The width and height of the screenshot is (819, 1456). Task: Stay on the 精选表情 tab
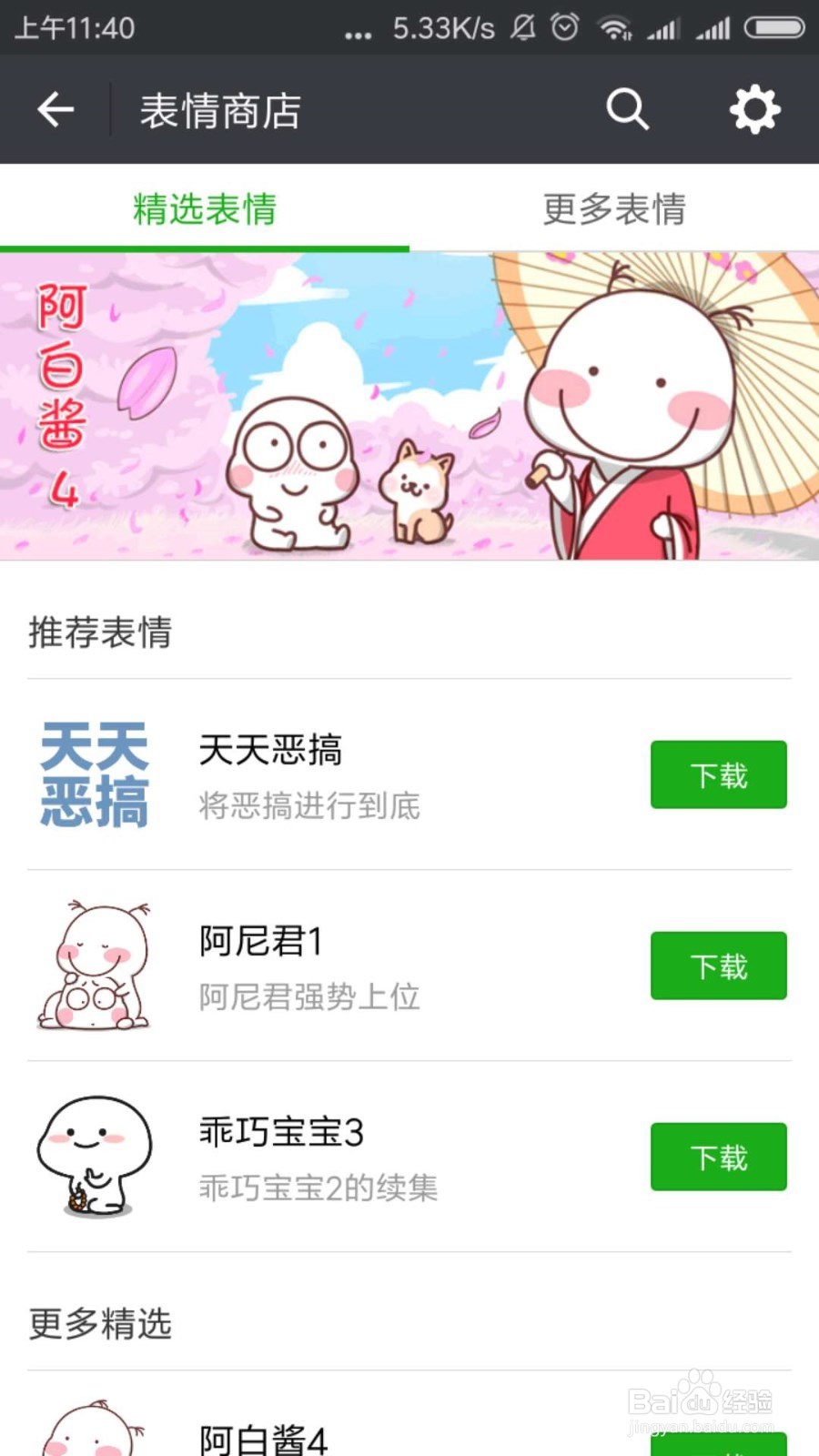[x=205, y=209]
